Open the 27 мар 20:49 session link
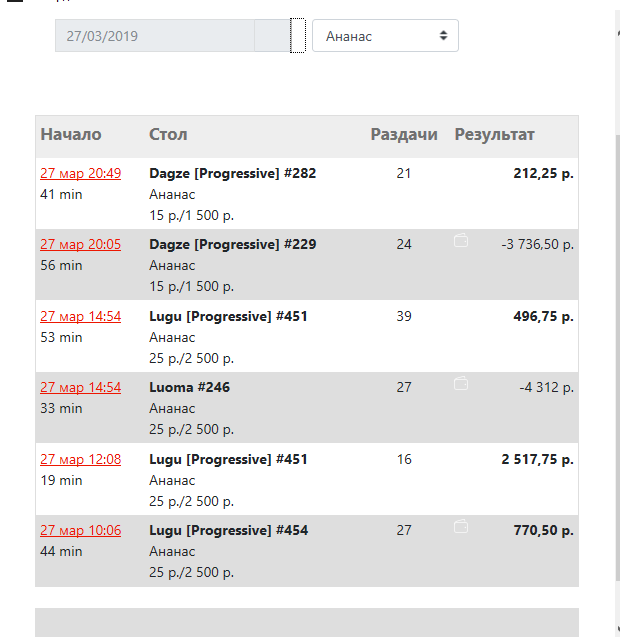This screenshot has width=620, height=637. click(x=80, y=173)
